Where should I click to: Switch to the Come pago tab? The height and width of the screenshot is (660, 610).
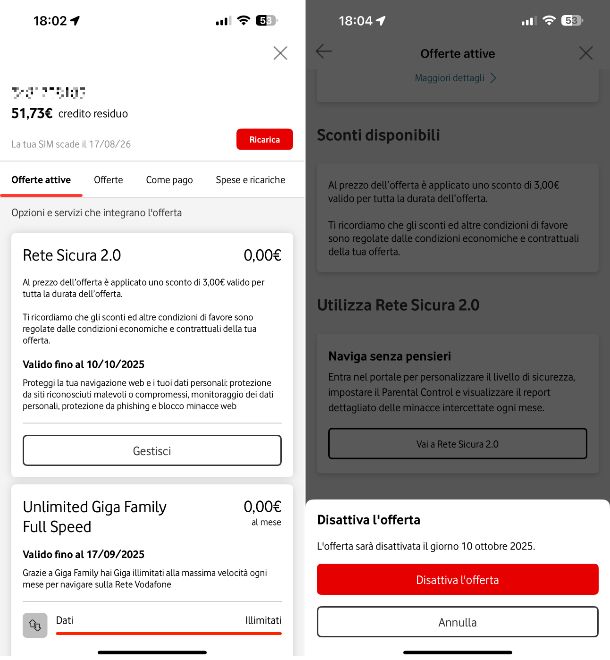pos(169,180)
